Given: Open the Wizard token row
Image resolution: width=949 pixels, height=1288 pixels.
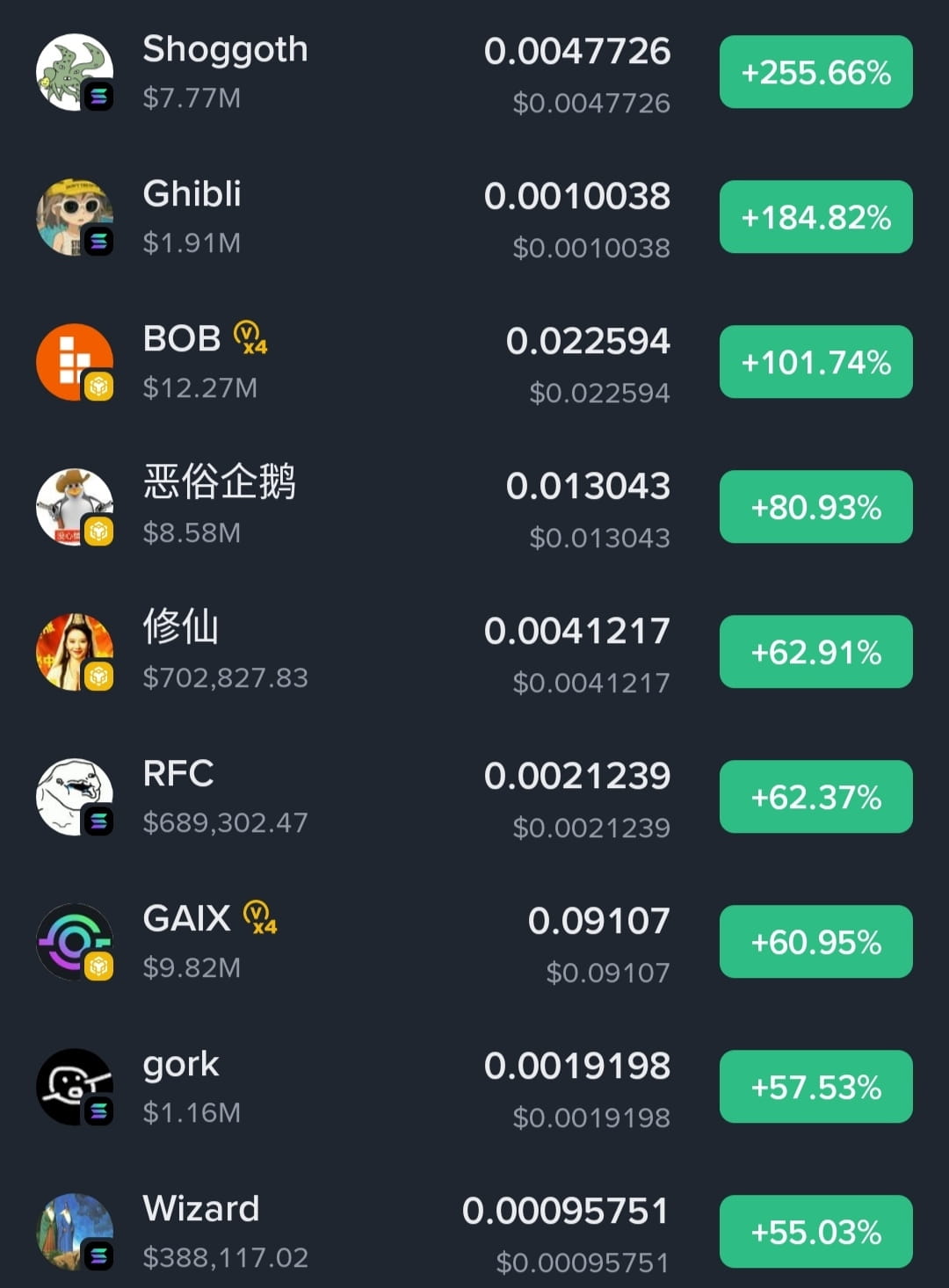Looking at the screenshot, I should pyautogui.click(x=201, y=1209).
